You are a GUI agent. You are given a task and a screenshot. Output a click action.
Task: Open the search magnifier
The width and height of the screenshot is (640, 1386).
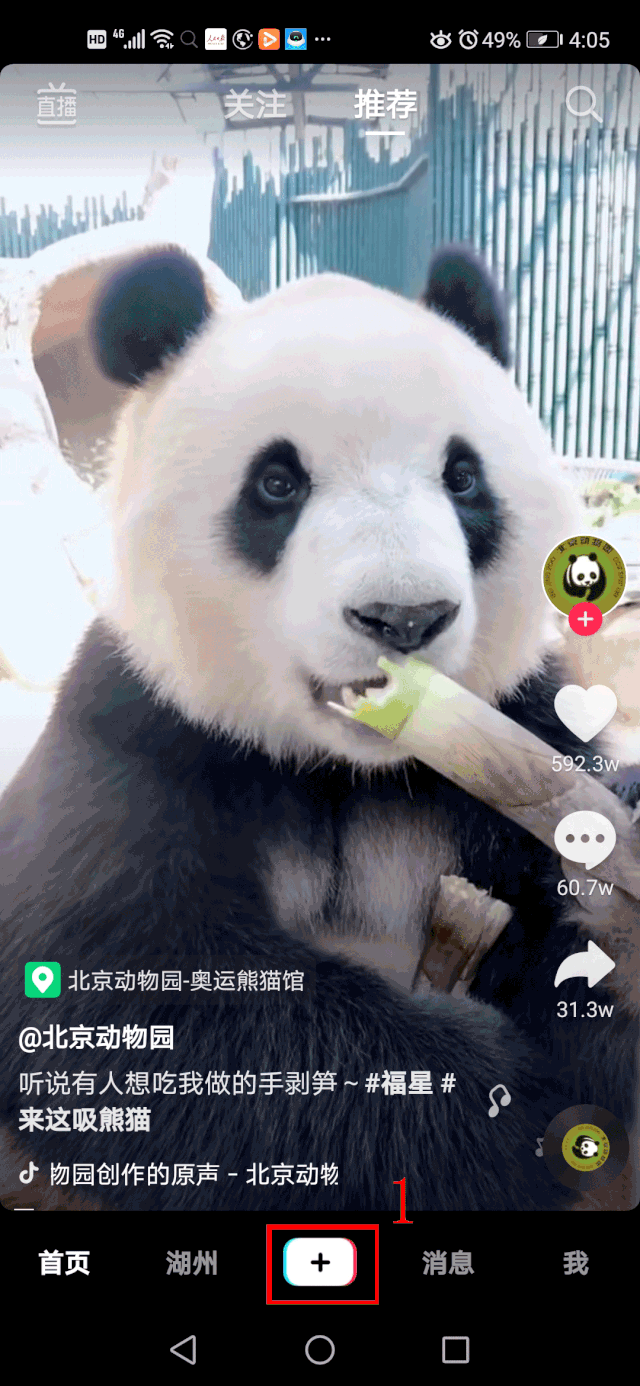coord(582,104)
